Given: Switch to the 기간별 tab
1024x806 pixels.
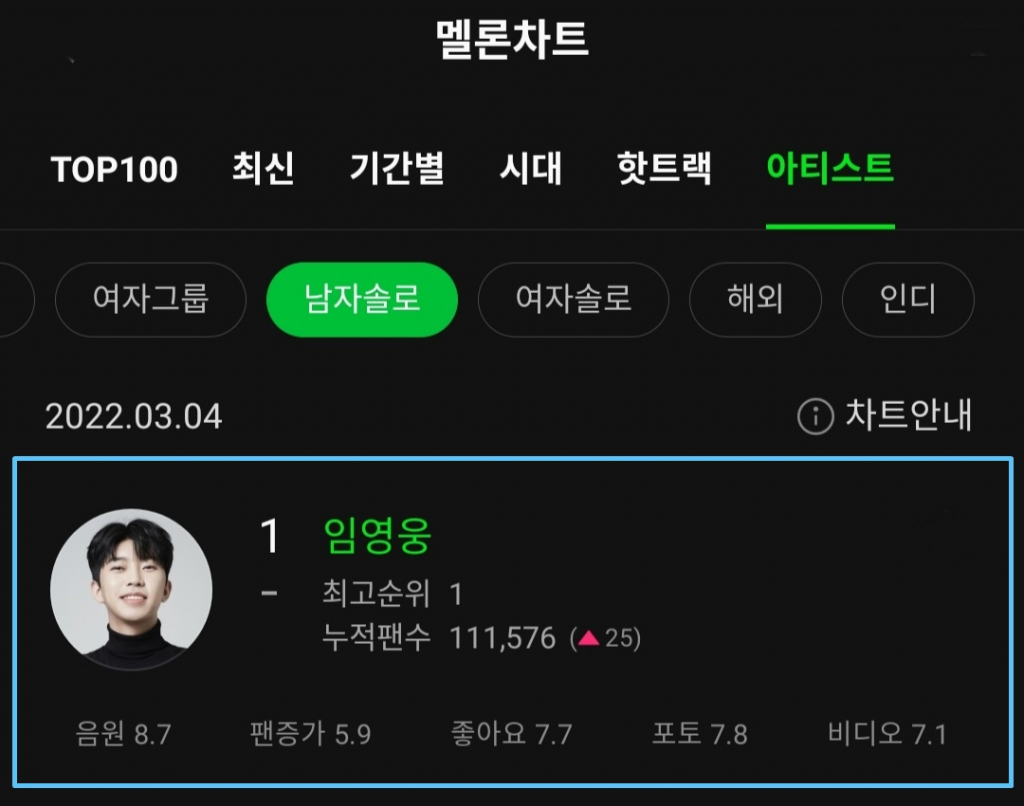Looking at the screenshot, I should (x=397, y=169).
